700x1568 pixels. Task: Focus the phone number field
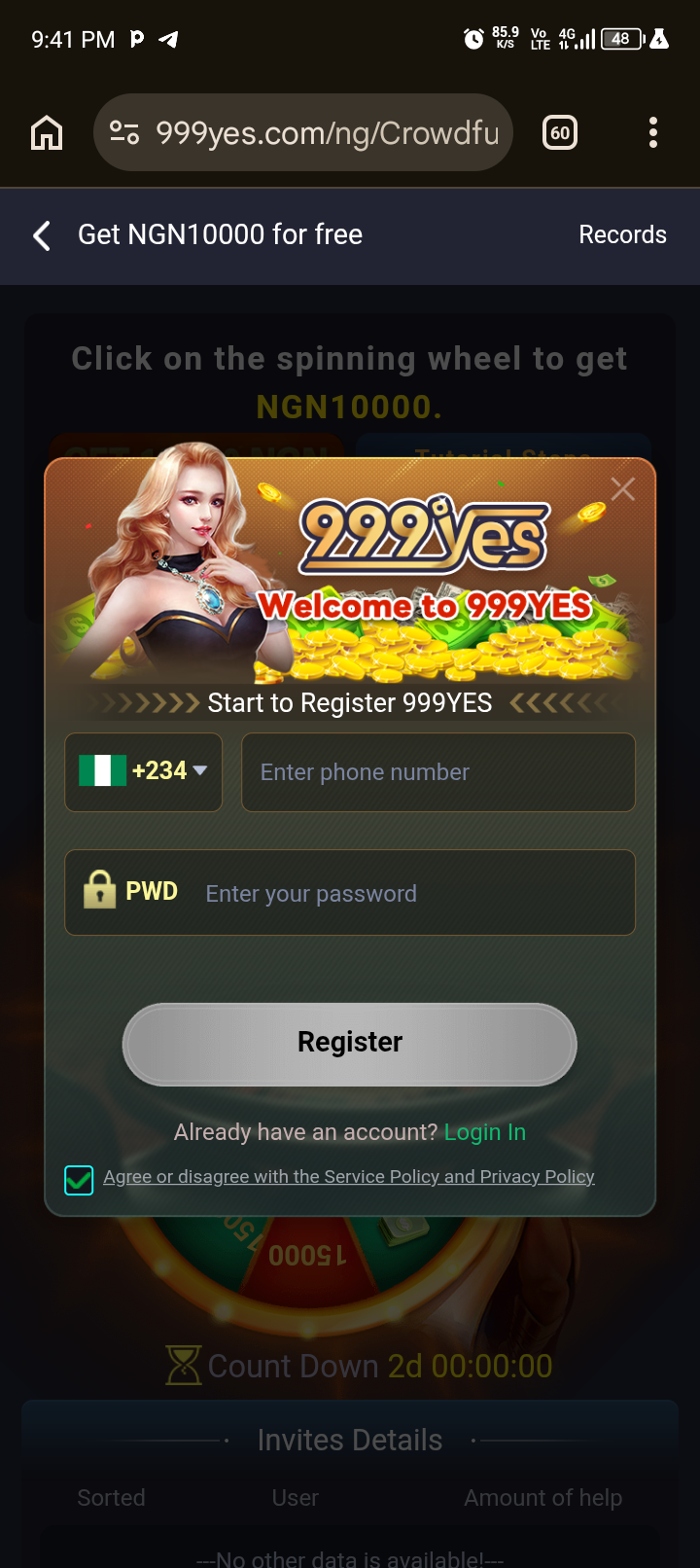(437, 772)
